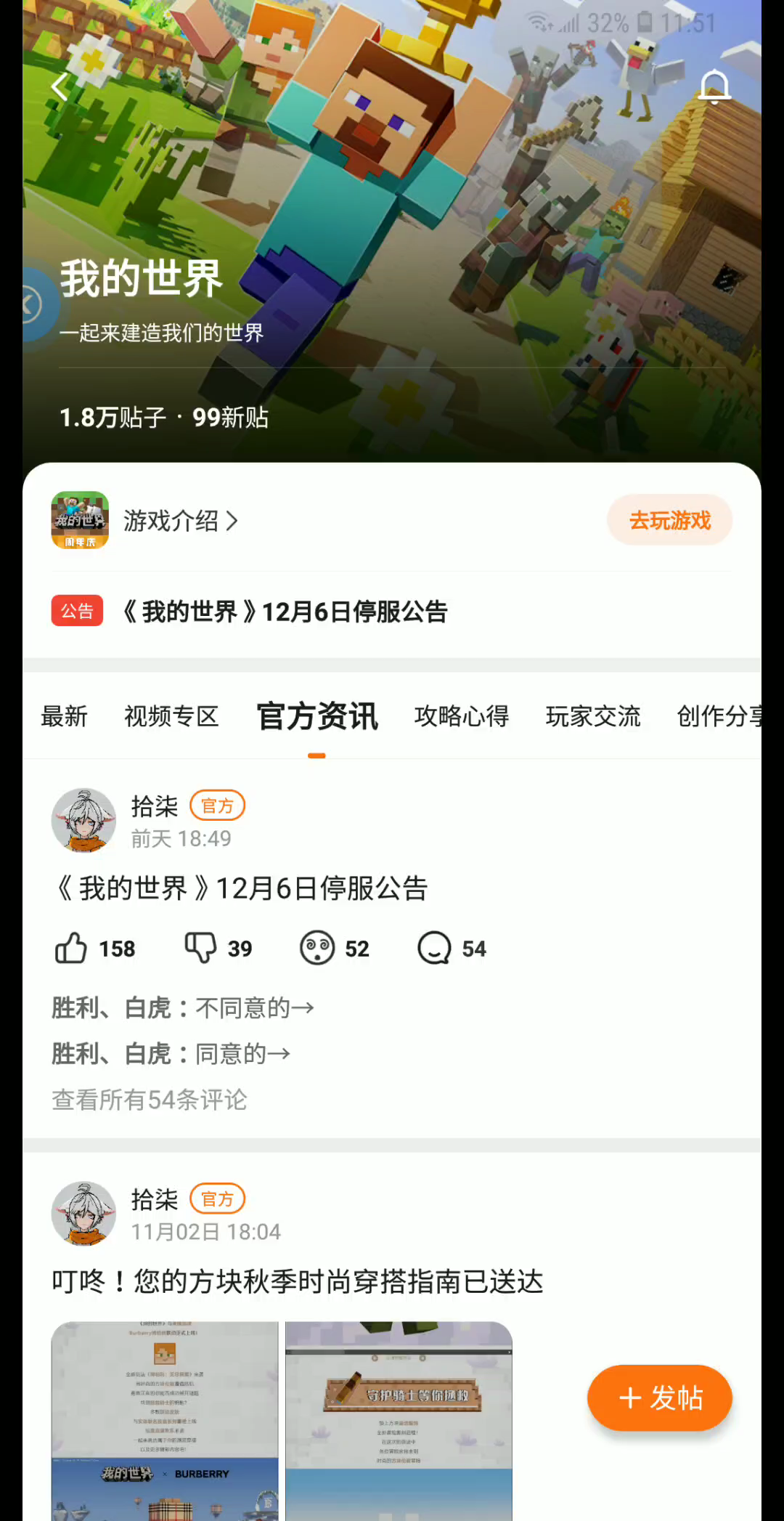Open the BURBERRY image thumbnail
This screenshot has height=1521, width=784.
coord(165,1420)
